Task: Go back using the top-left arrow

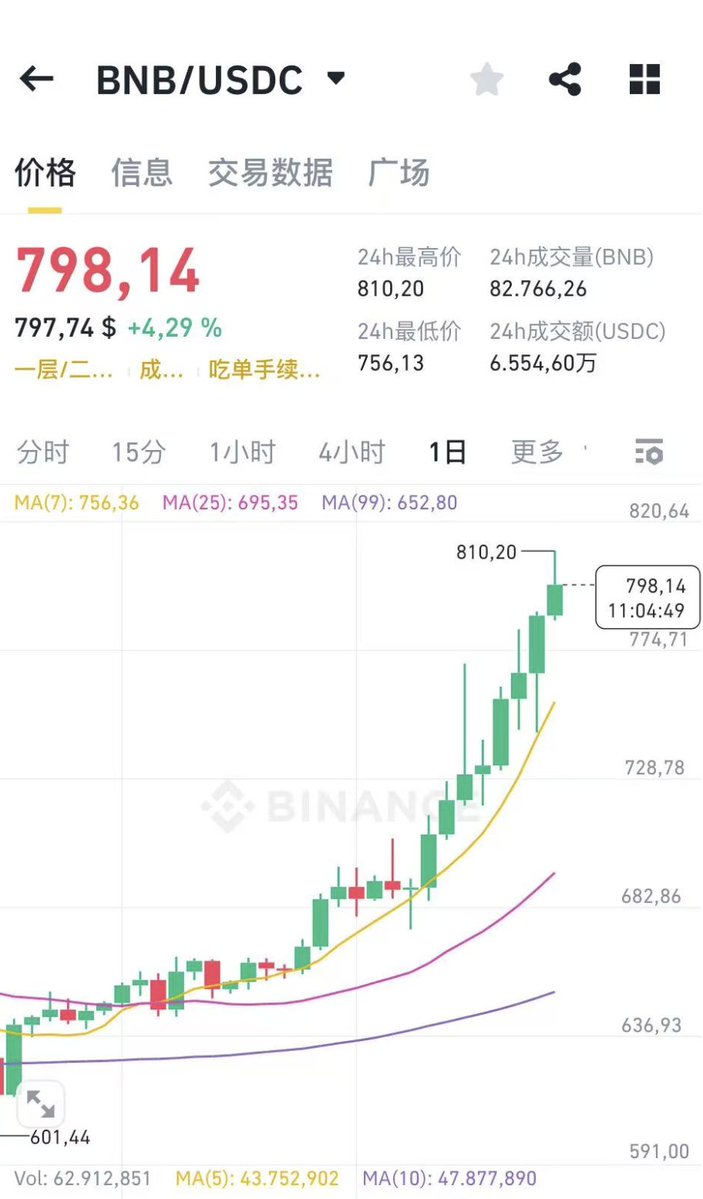Action: coord(36,78)
